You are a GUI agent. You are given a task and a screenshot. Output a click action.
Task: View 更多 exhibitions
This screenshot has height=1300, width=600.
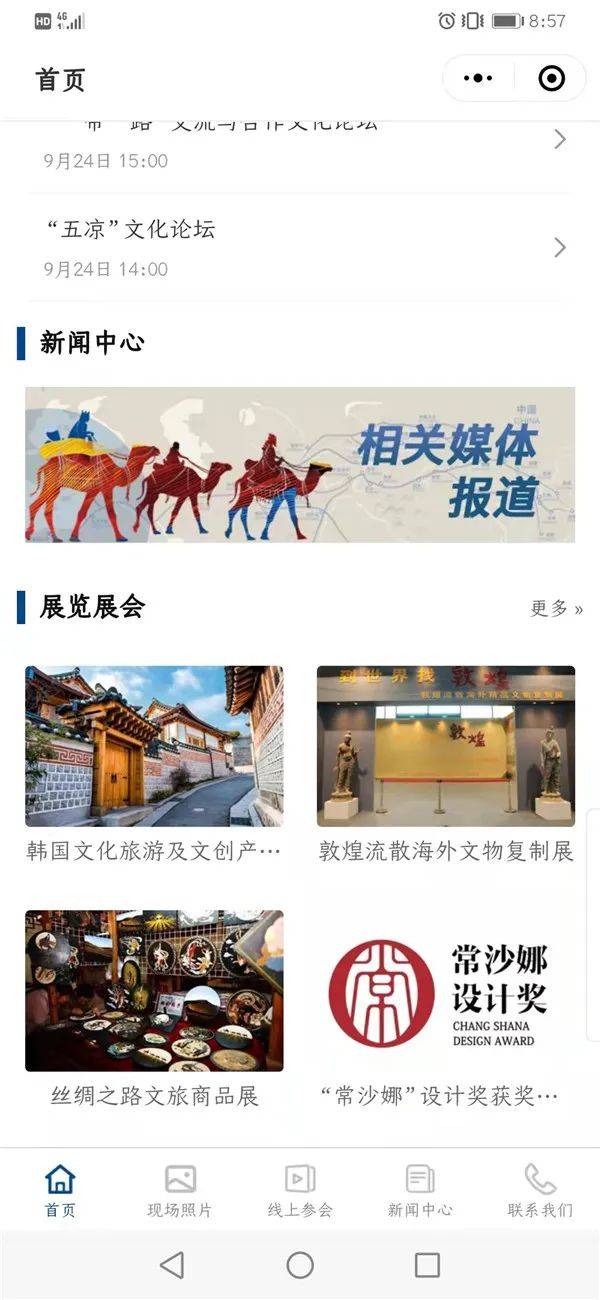[556, 608]
